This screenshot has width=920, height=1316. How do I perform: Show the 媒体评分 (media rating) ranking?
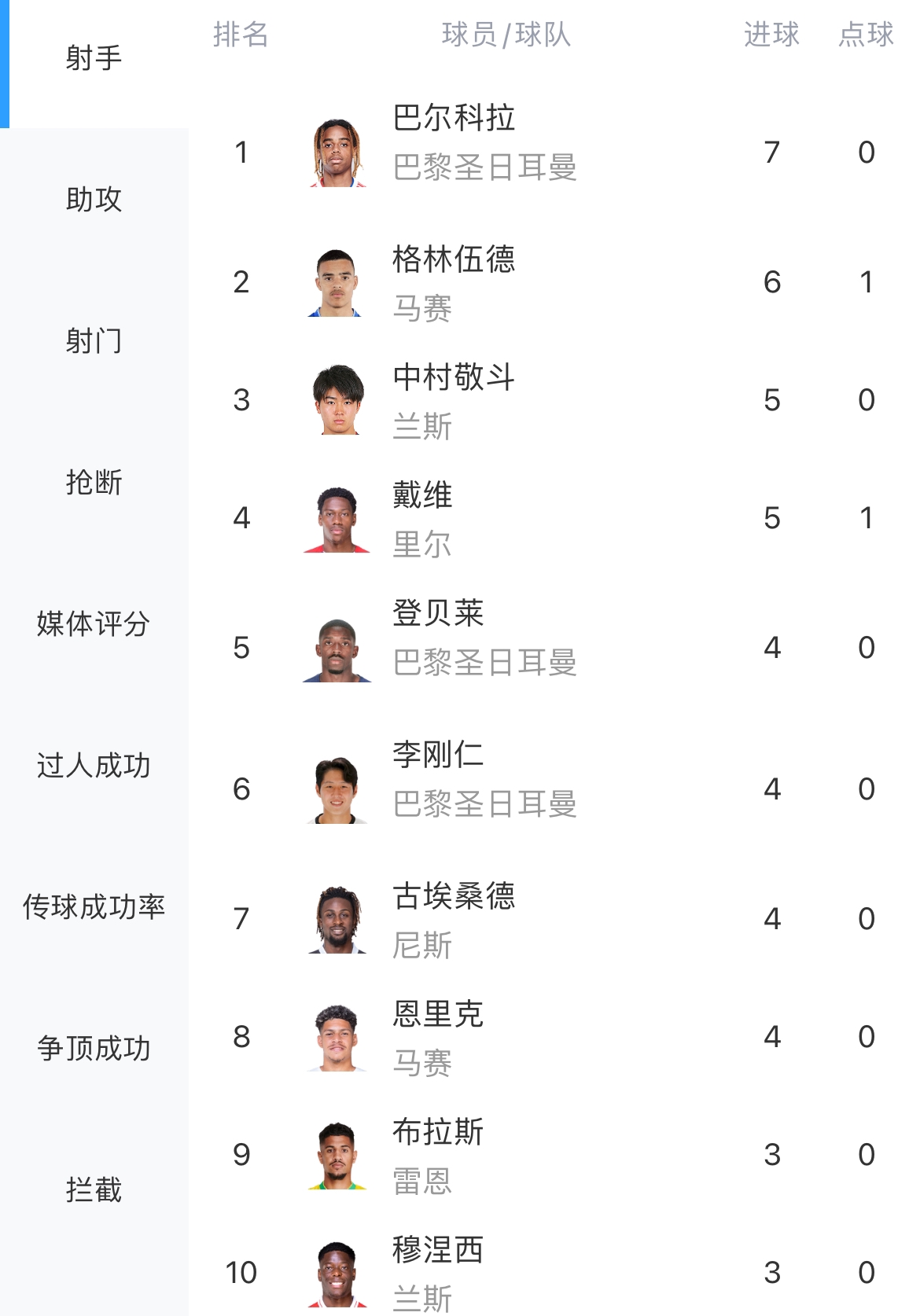pos(94,624)
